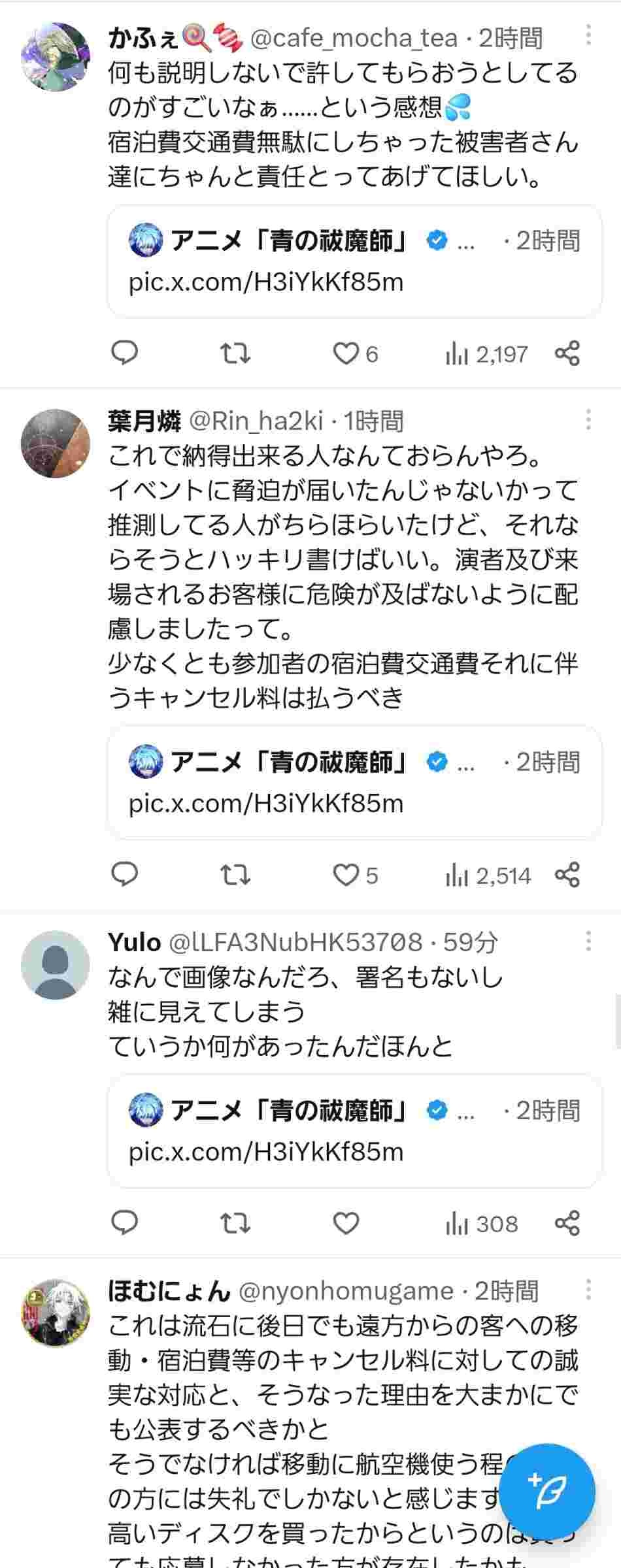
Task: Reply to Yulo's post
Action: (124, 1222)
